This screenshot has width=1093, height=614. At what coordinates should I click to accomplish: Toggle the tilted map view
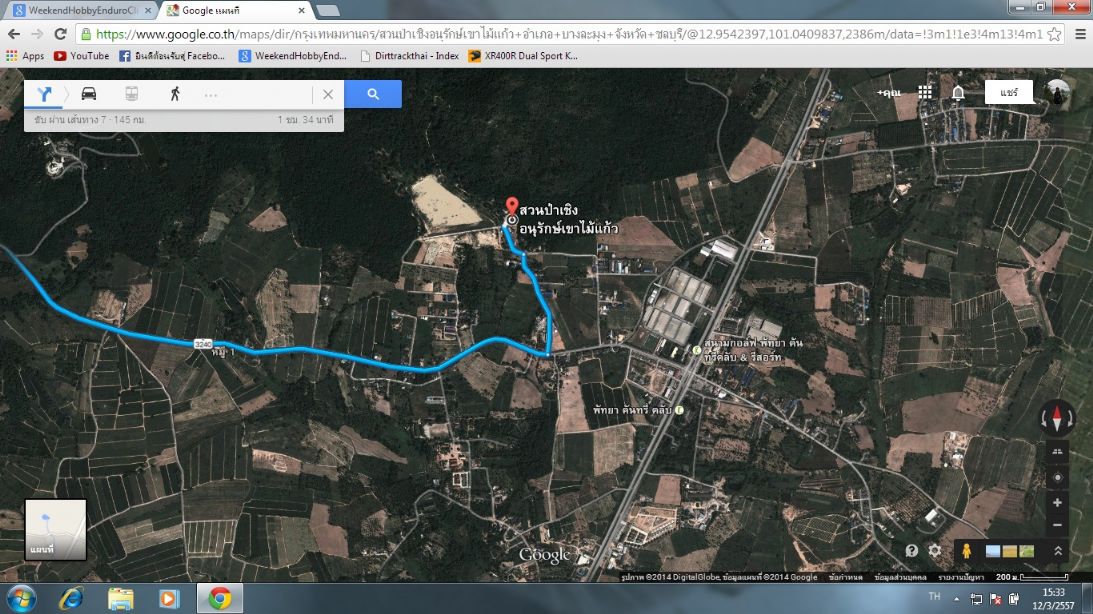pyautogui.click(x=1058, y=452)
